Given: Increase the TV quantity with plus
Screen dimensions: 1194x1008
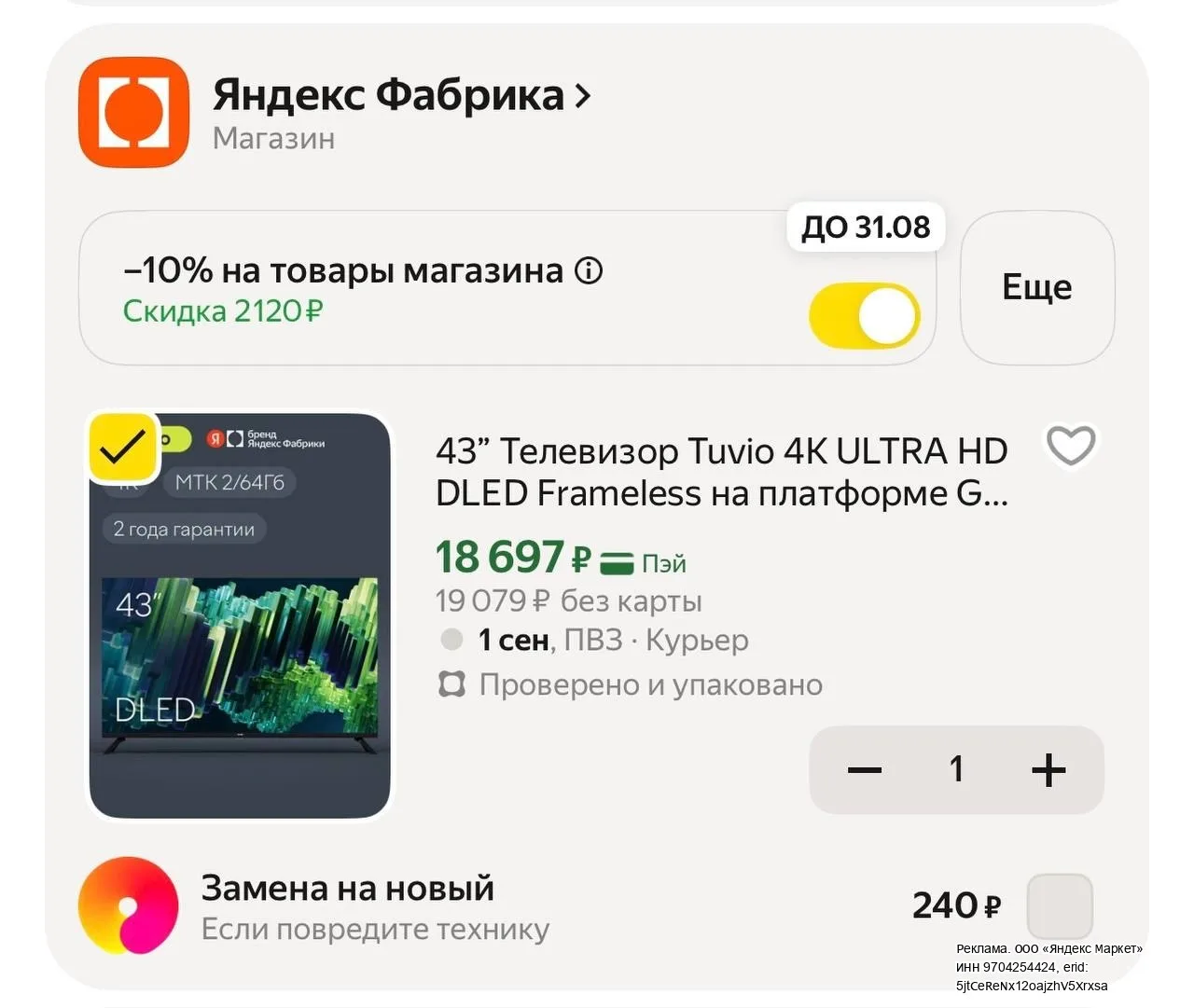Looking at the screenshot, I should [1048, 769].
